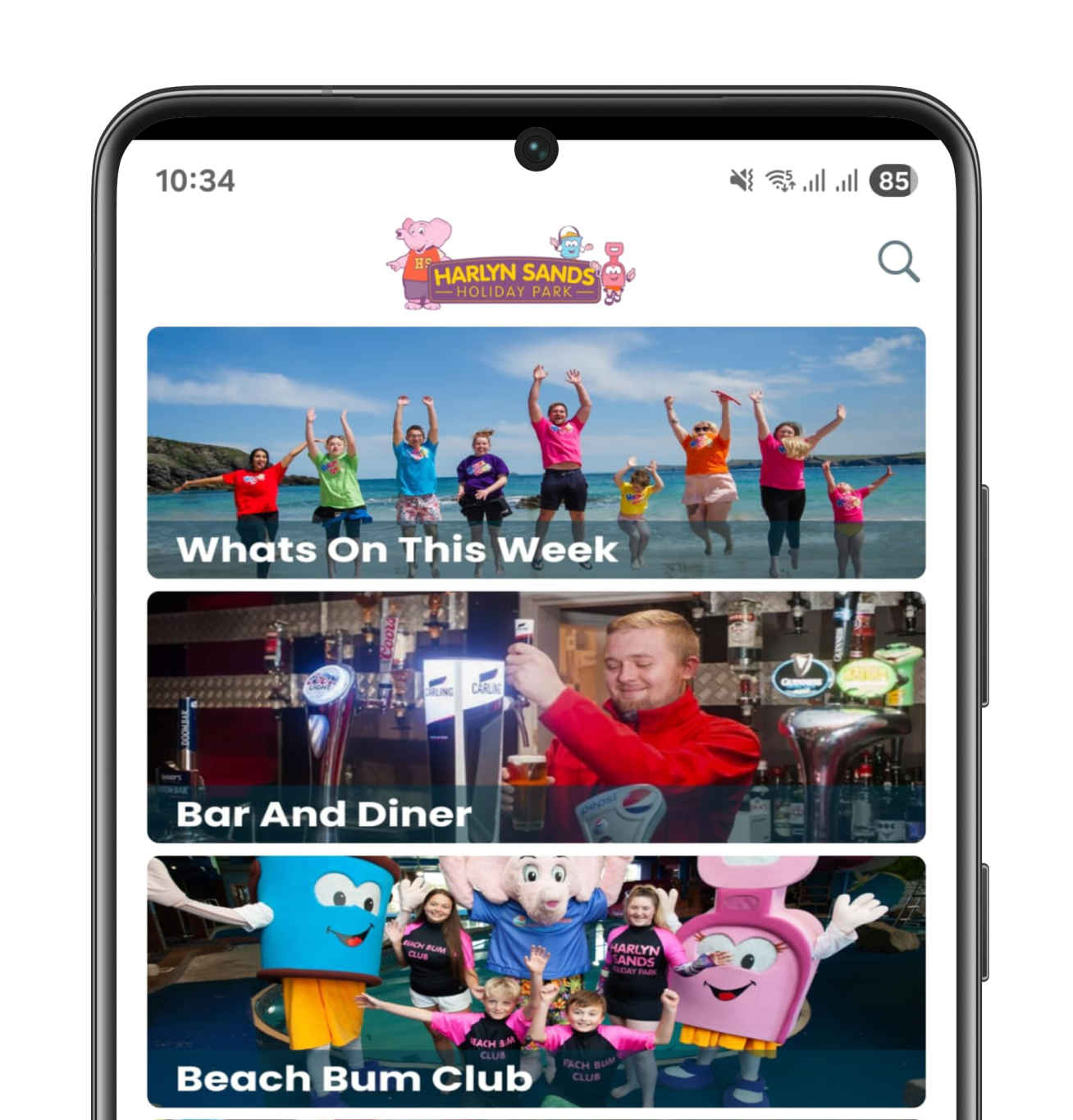Open the Beach Bum Club card
The width and height of the screenshot is (1073, 1120).
coord(536,981)
